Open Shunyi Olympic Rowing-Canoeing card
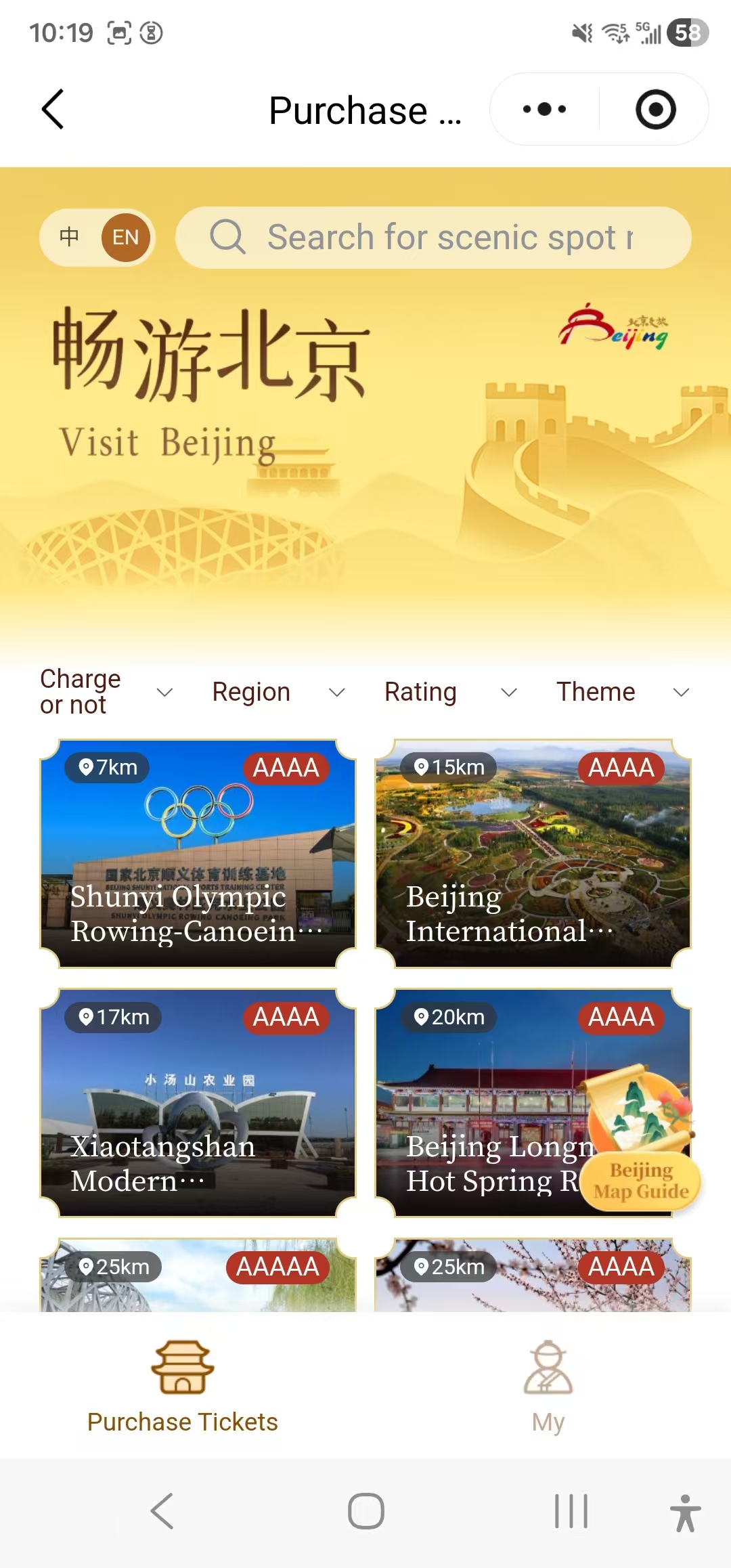This screenshot has width=731, height=1568. [198, 854]
